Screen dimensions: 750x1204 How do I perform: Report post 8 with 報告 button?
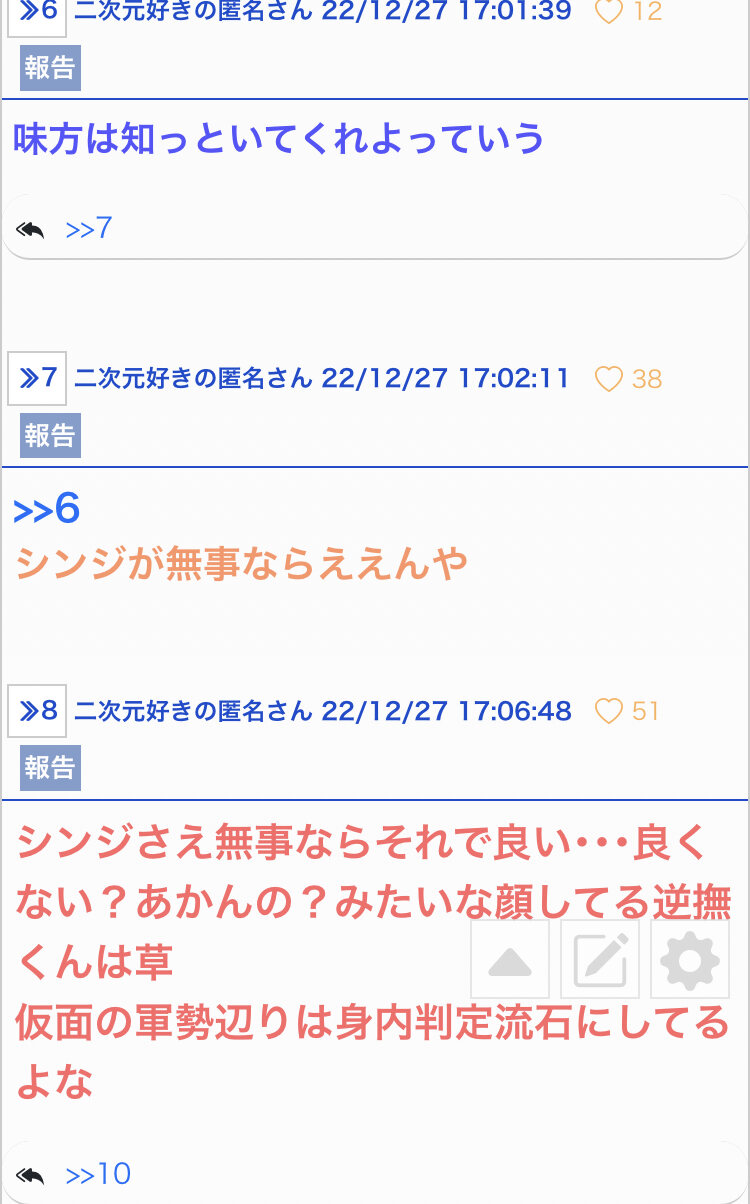click(x=50, y=768)
